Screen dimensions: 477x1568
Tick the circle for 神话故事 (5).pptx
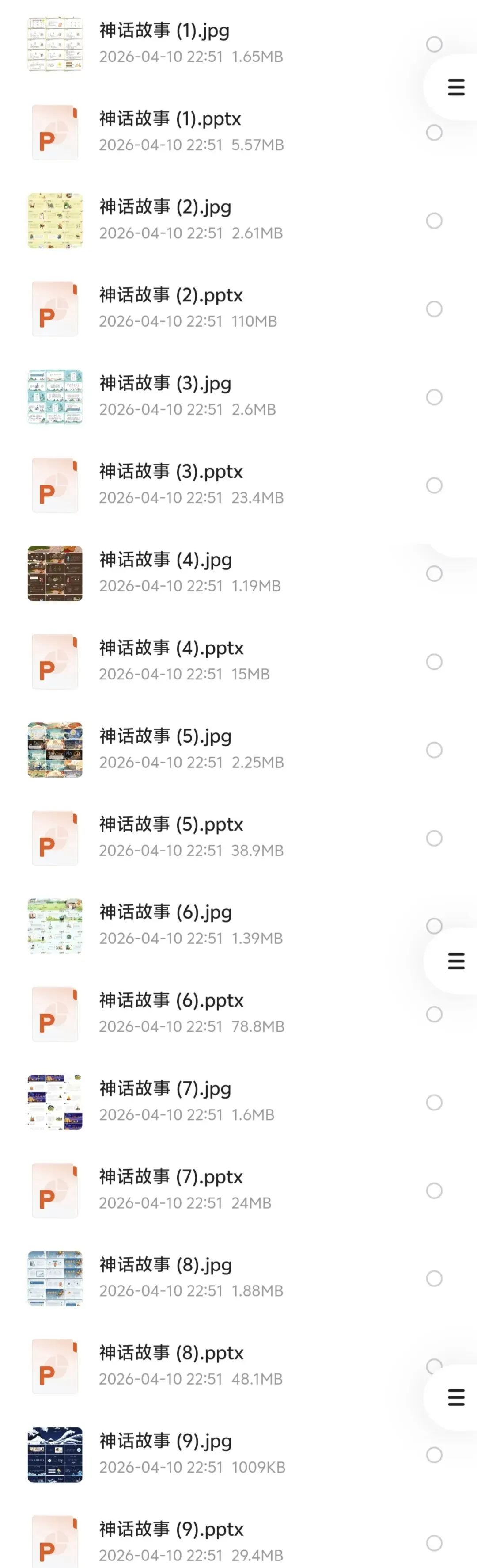coord(434,838)
